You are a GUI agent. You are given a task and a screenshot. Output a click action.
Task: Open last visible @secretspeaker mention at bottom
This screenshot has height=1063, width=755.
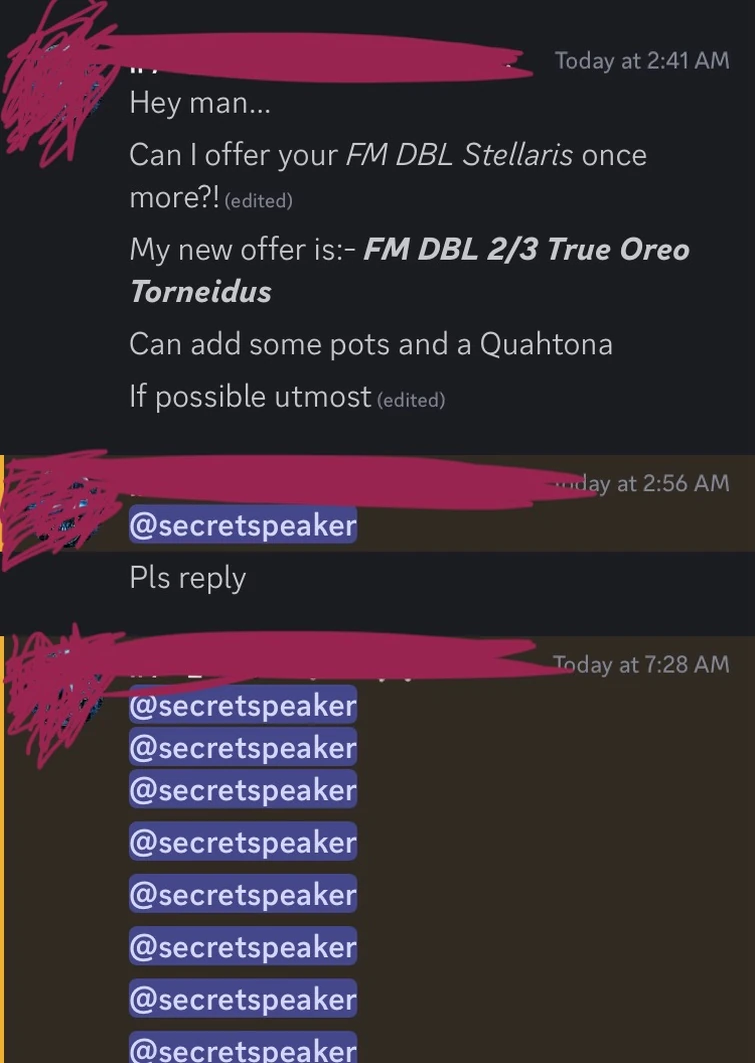pyautogui.click(x=242, y=1050)
